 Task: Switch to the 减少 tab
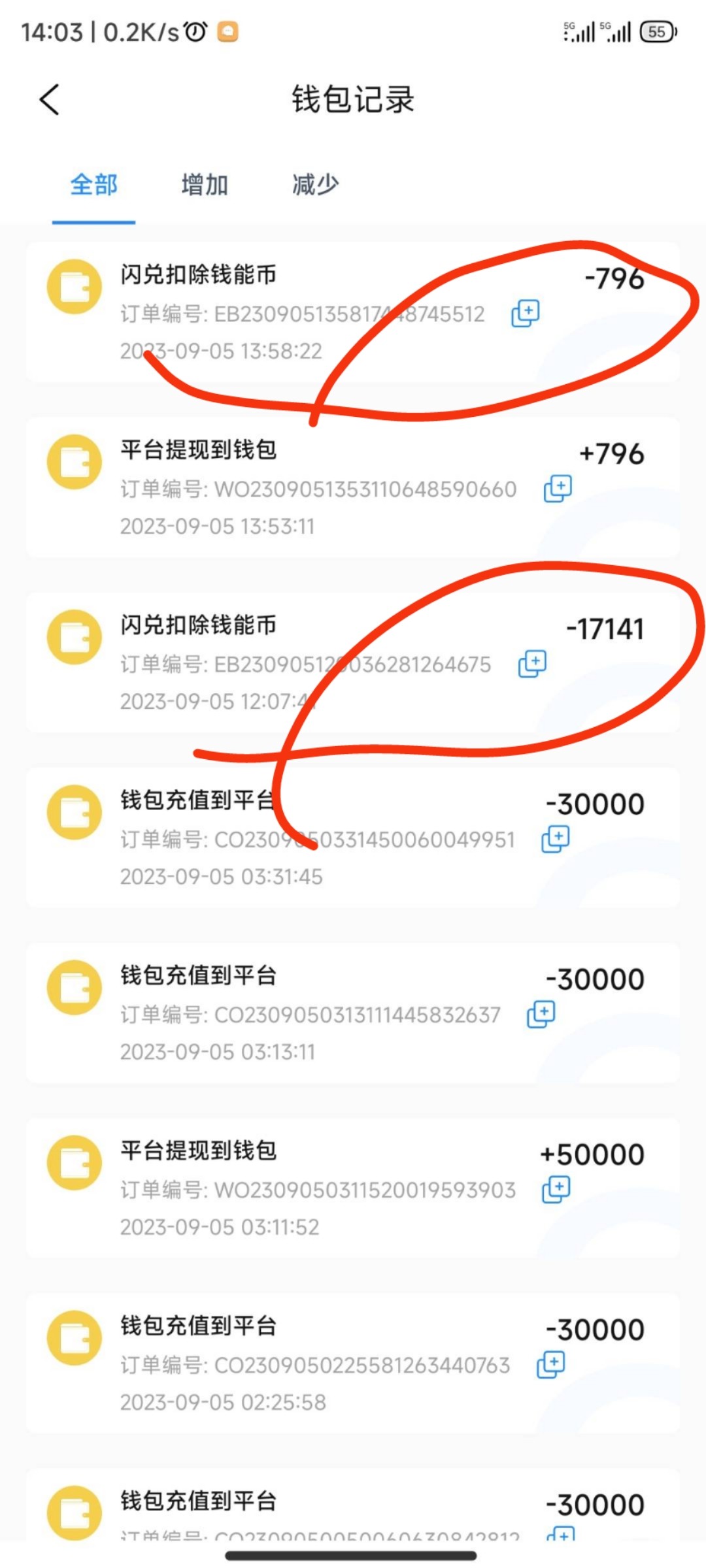point(315,185)
